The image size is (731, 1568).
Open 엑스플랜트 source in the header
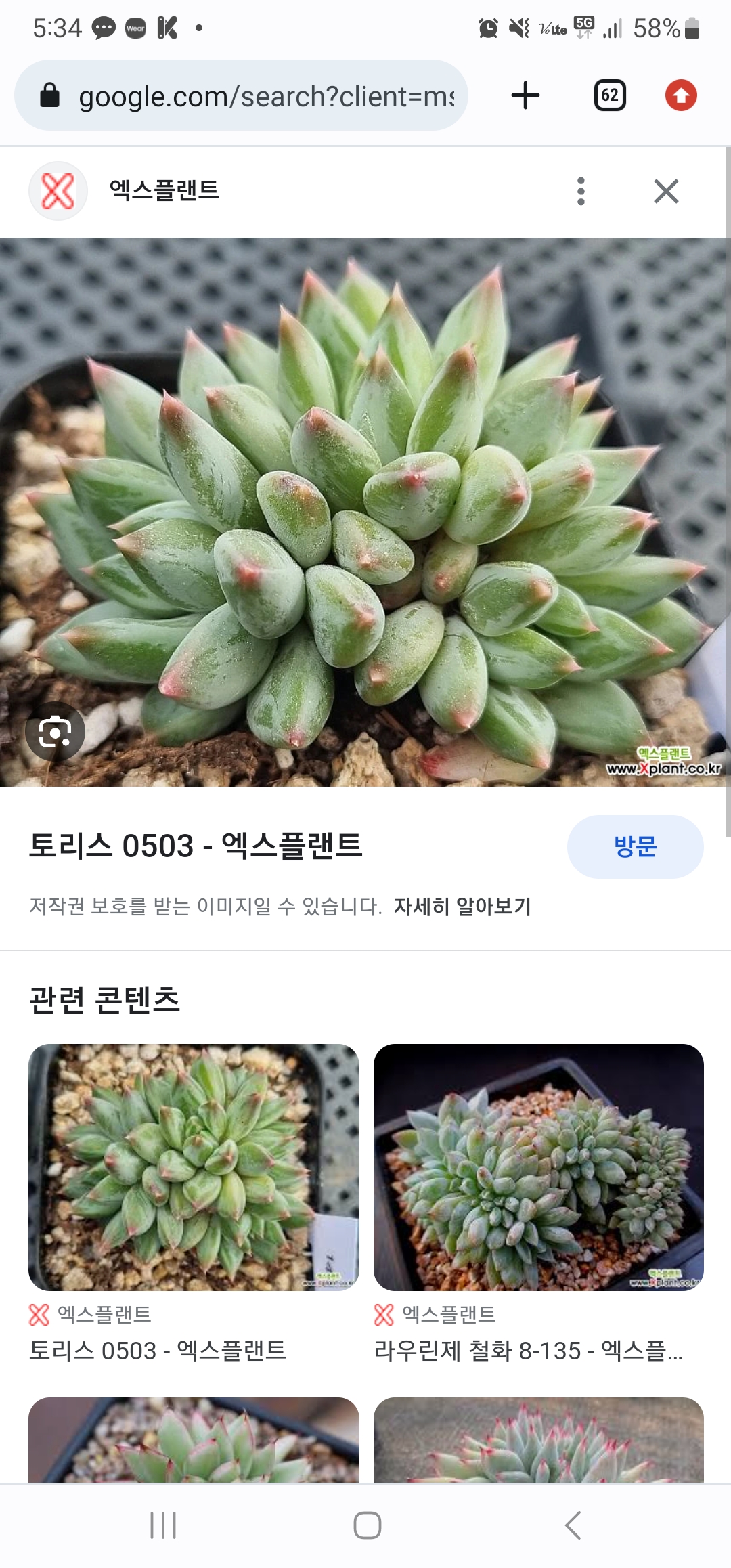[164, 190]
